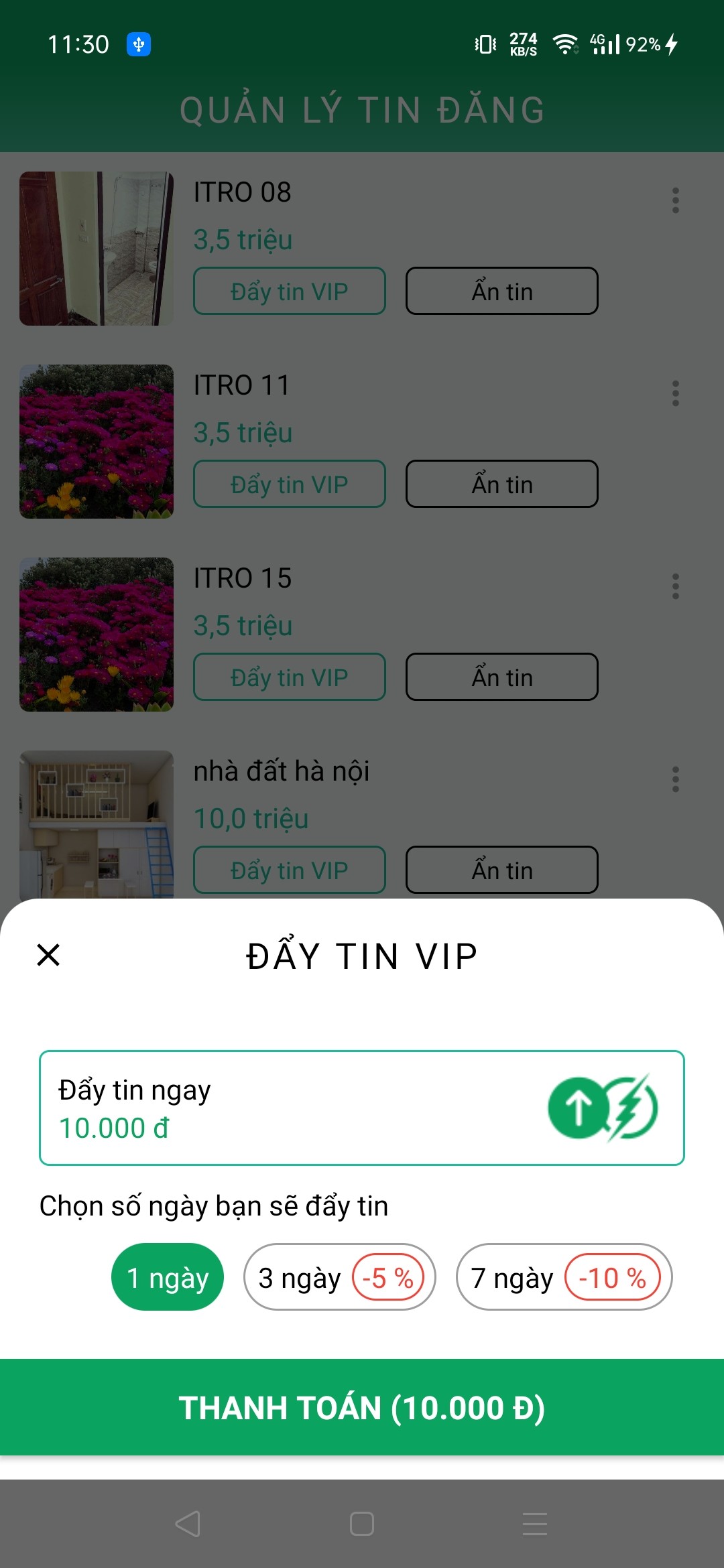The width and height of the screenshot is (724, 1568).
Task: Select the Đẩy tin ngay 10.000 đ option
Action: 361,1108
